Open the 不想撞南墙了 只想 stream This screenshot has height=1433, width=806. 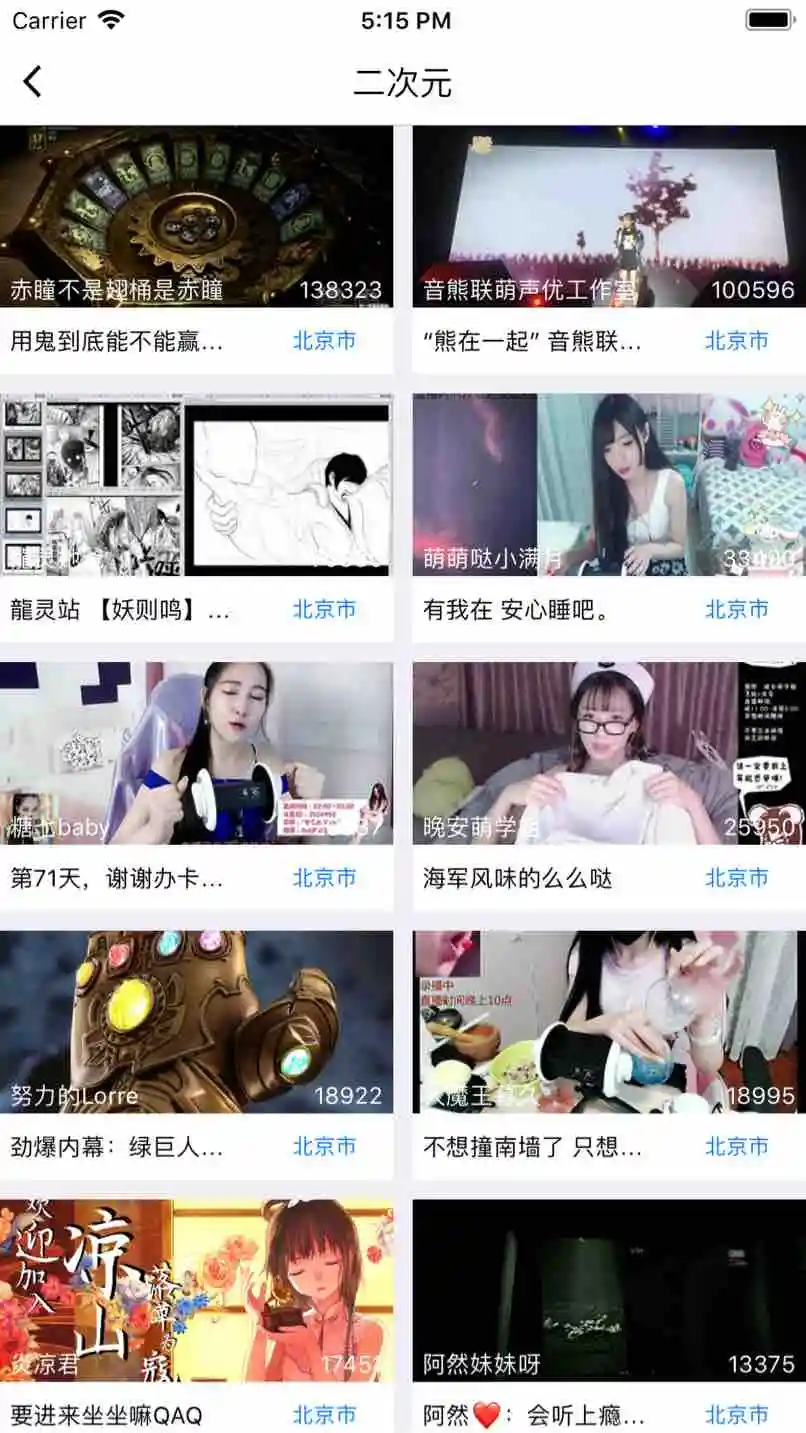click(x=608, y=1022)
